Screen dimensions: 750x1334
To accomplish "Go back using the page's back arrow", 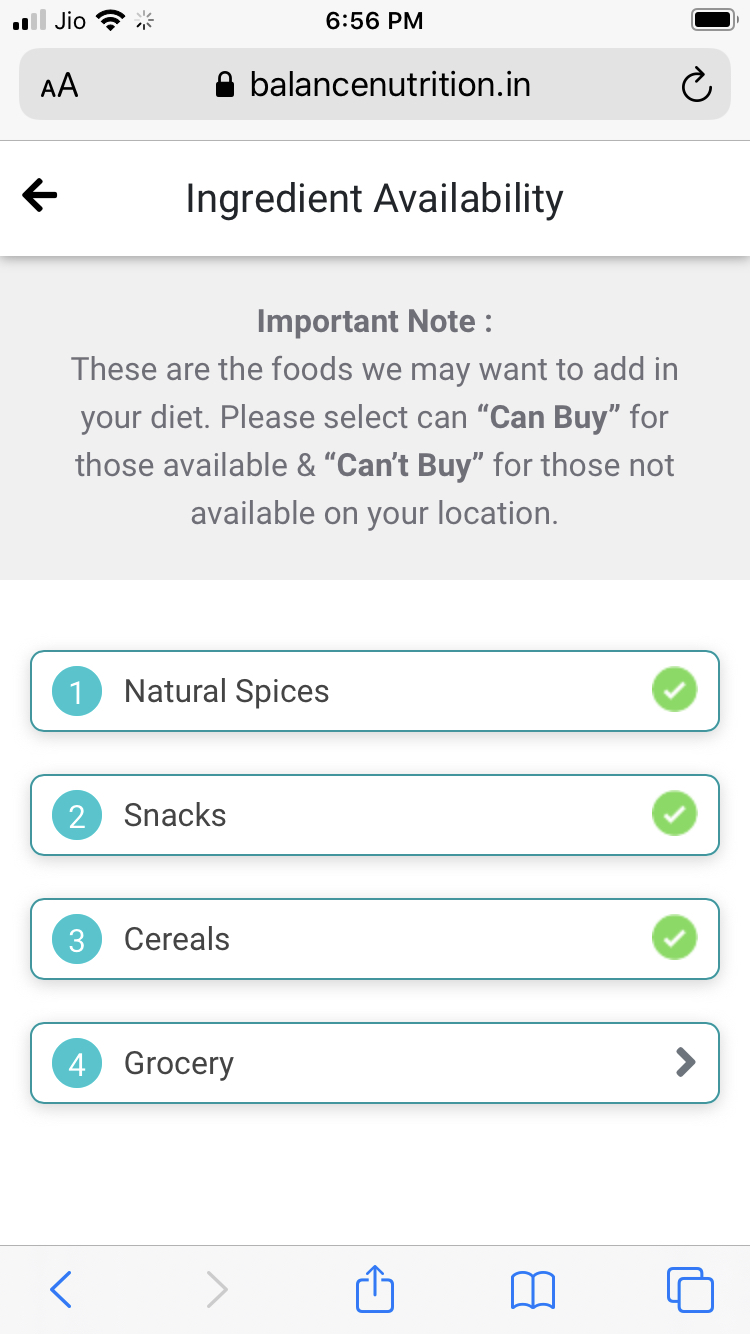I will pyautogui.click(x=40, y=196).
